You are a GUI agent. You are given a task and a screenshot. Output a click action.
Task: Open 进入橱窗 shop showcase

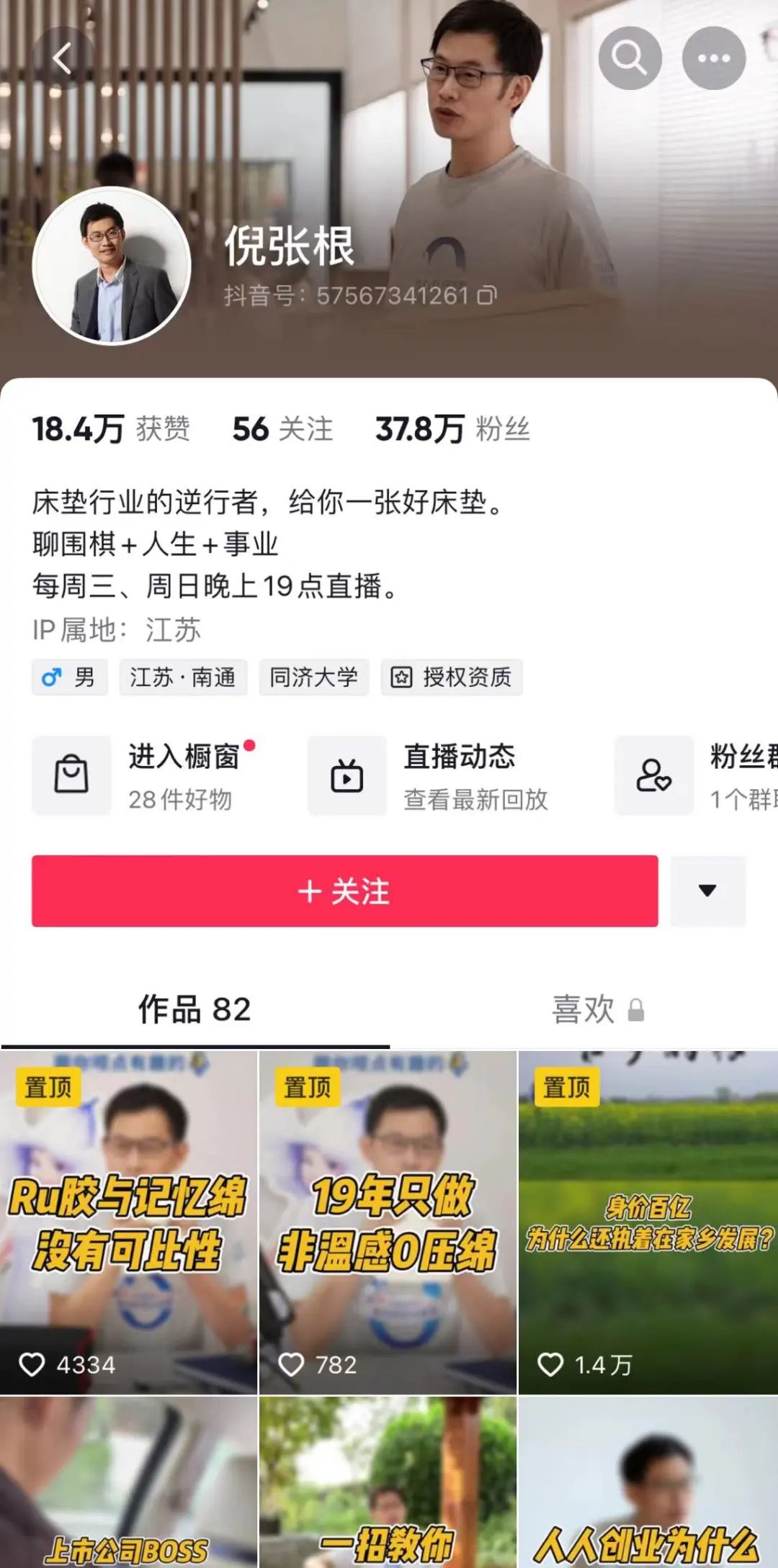[144, 776]
